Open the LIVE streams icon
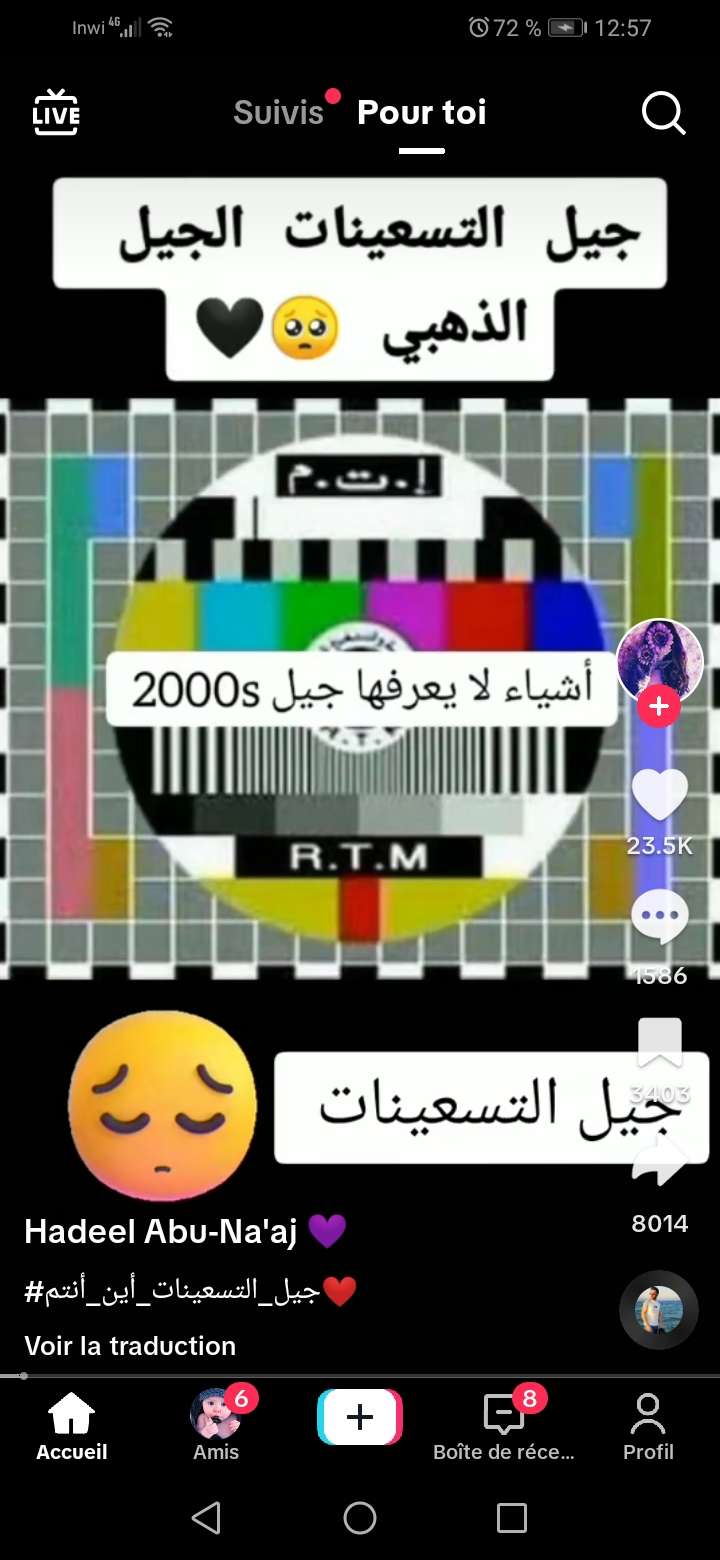The image size is (720, 1560). click(56, 112)
